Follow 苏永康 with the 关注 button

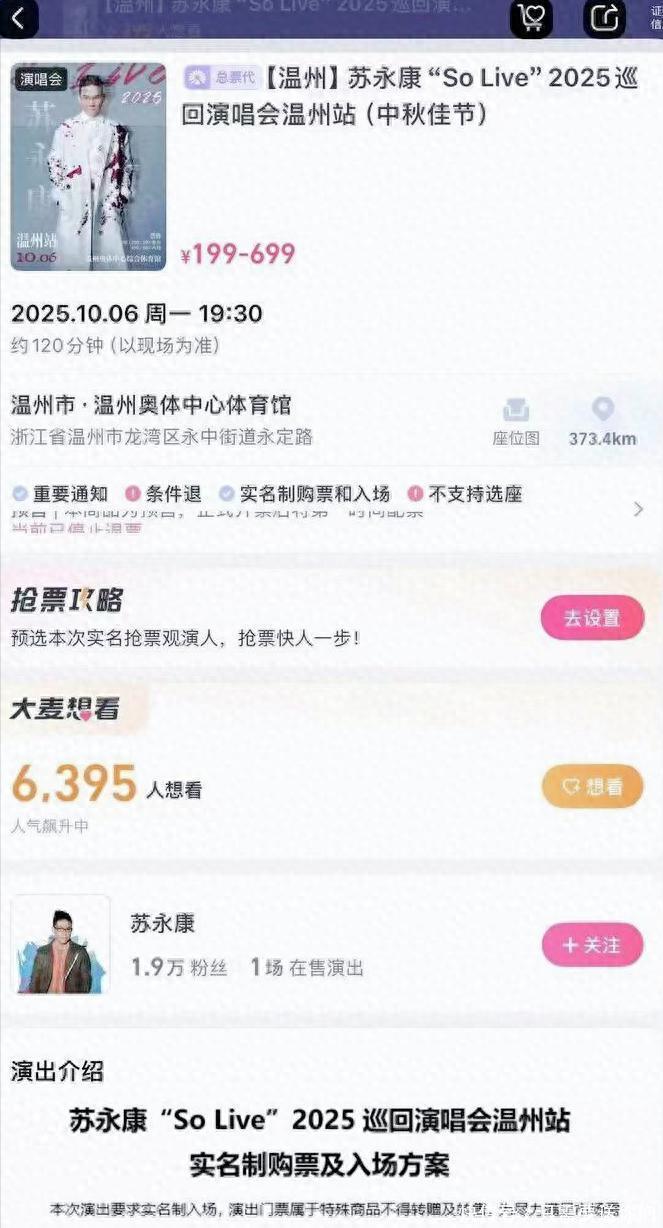pos(592,945)
